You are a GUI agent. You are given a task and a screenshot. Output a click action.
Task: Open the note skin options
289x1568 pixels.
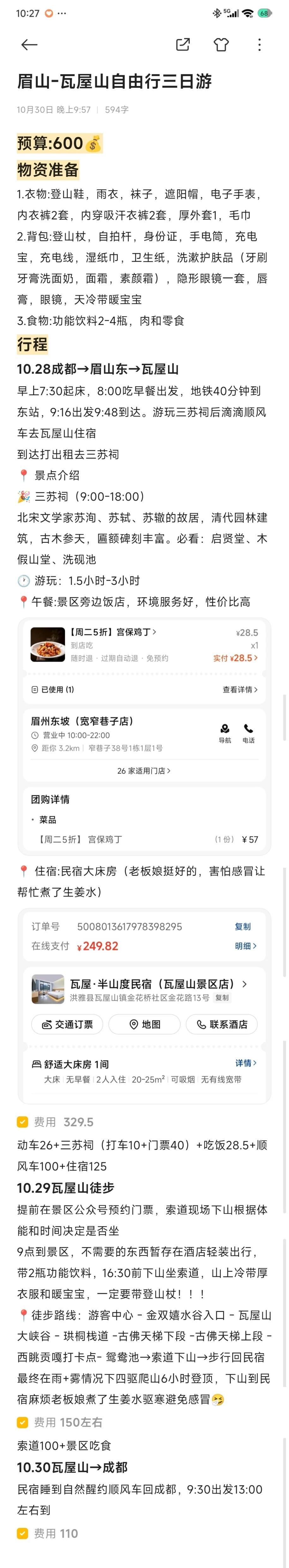pyautogui.click(x=221, y=45)
